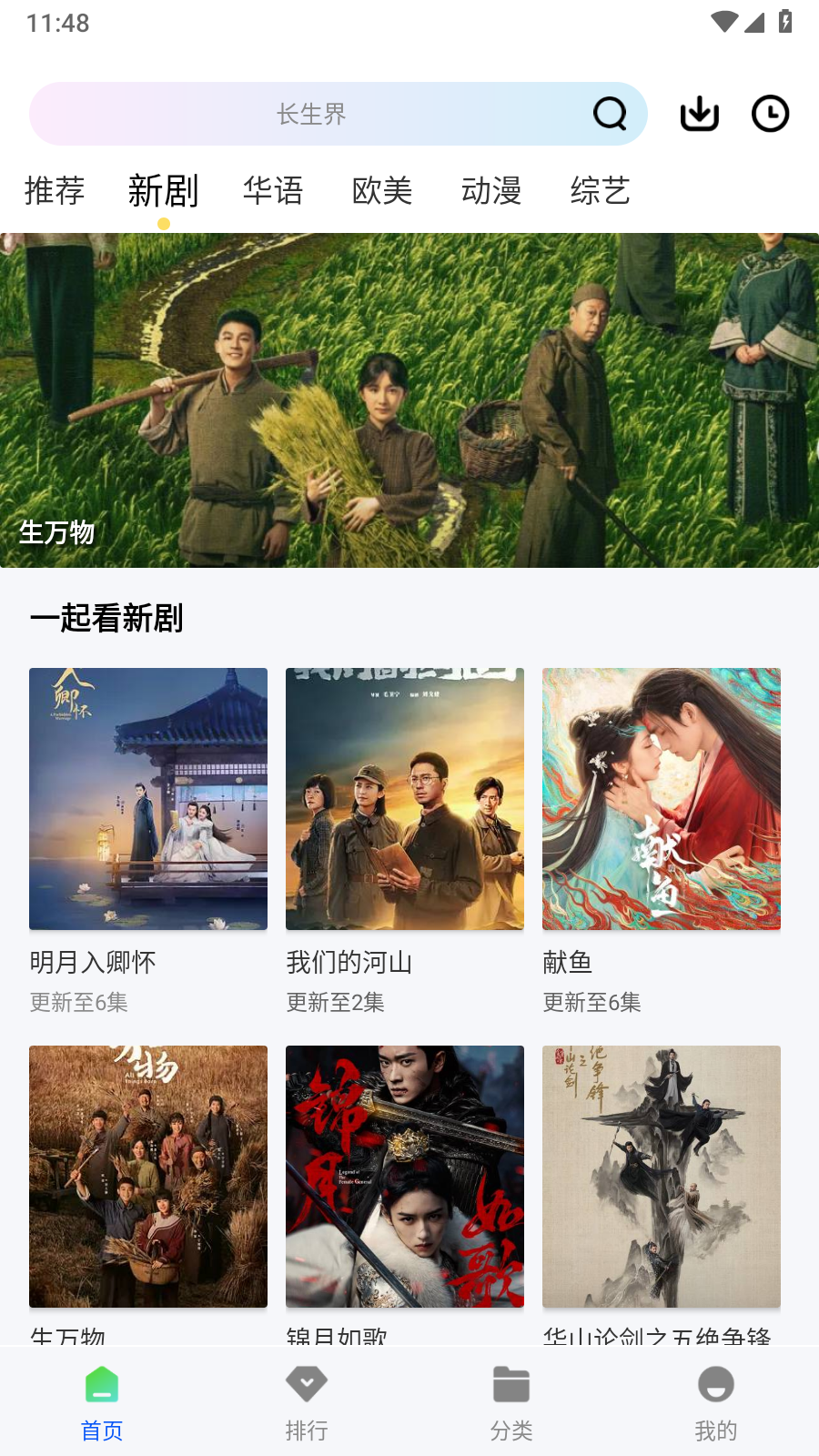Viewport: 819px width, 1456px height.
Task: Tap the Wi-Fi status icon
Action: click(x=723, y=23)
